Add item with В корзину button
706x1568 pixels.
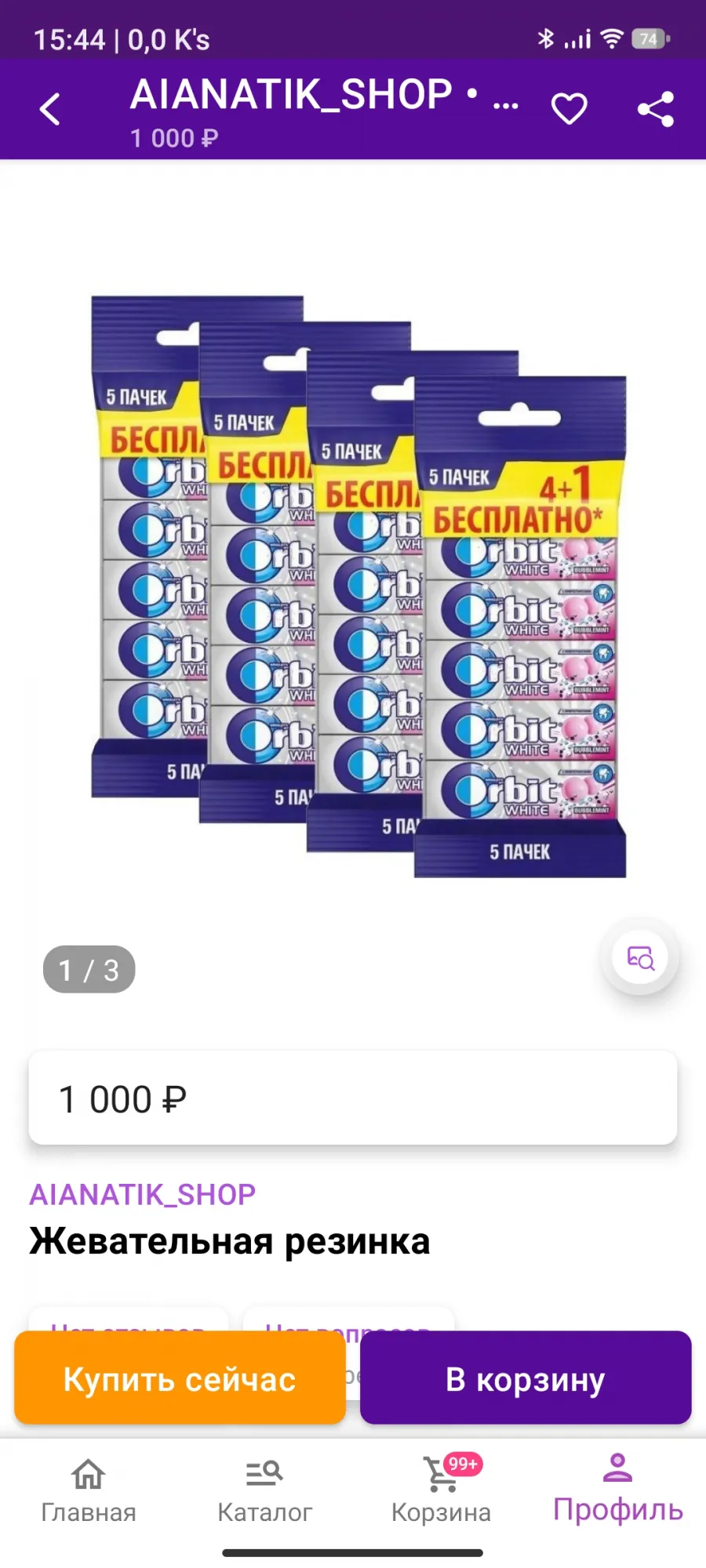coord(526,1379)
